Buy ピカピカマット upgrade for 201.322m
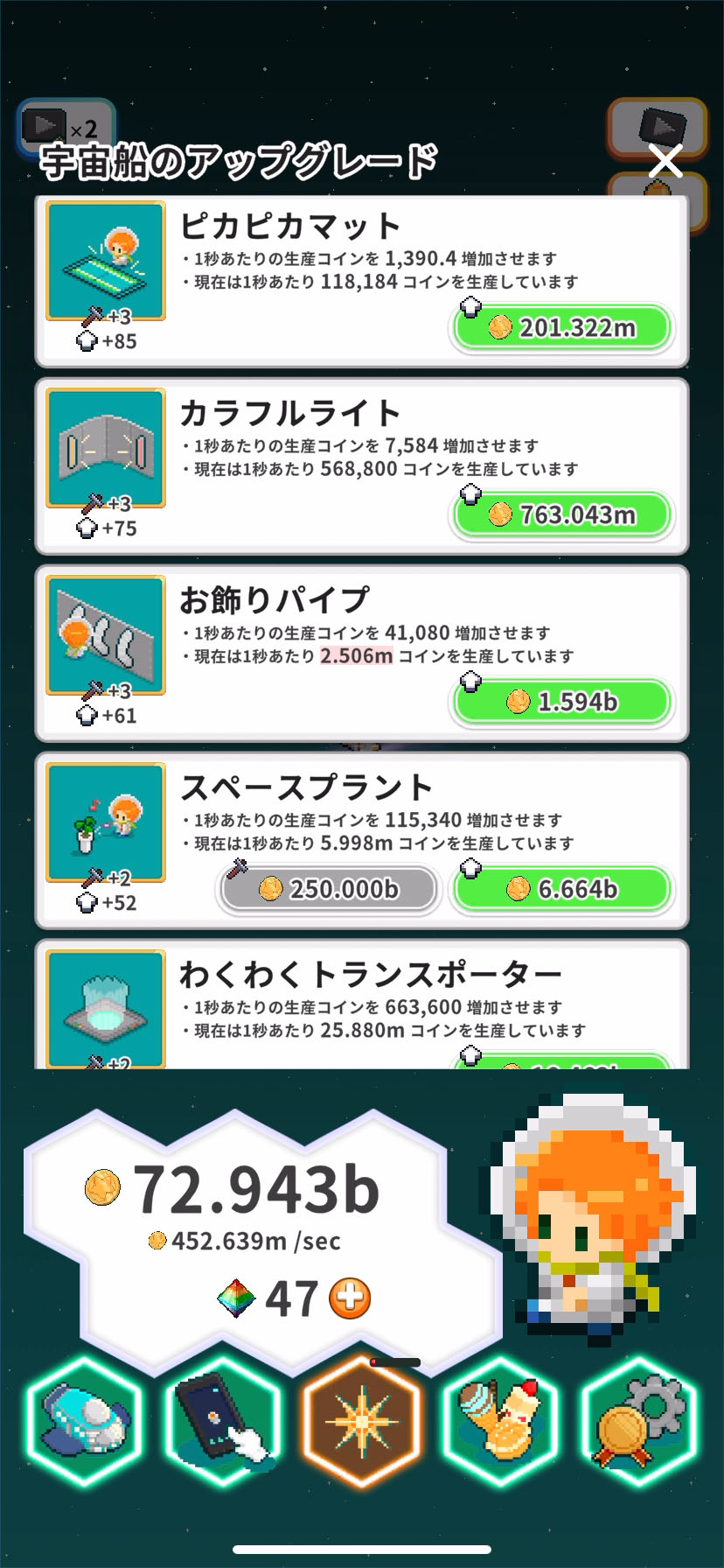724x1568 pixels. [x=562, y=328]
